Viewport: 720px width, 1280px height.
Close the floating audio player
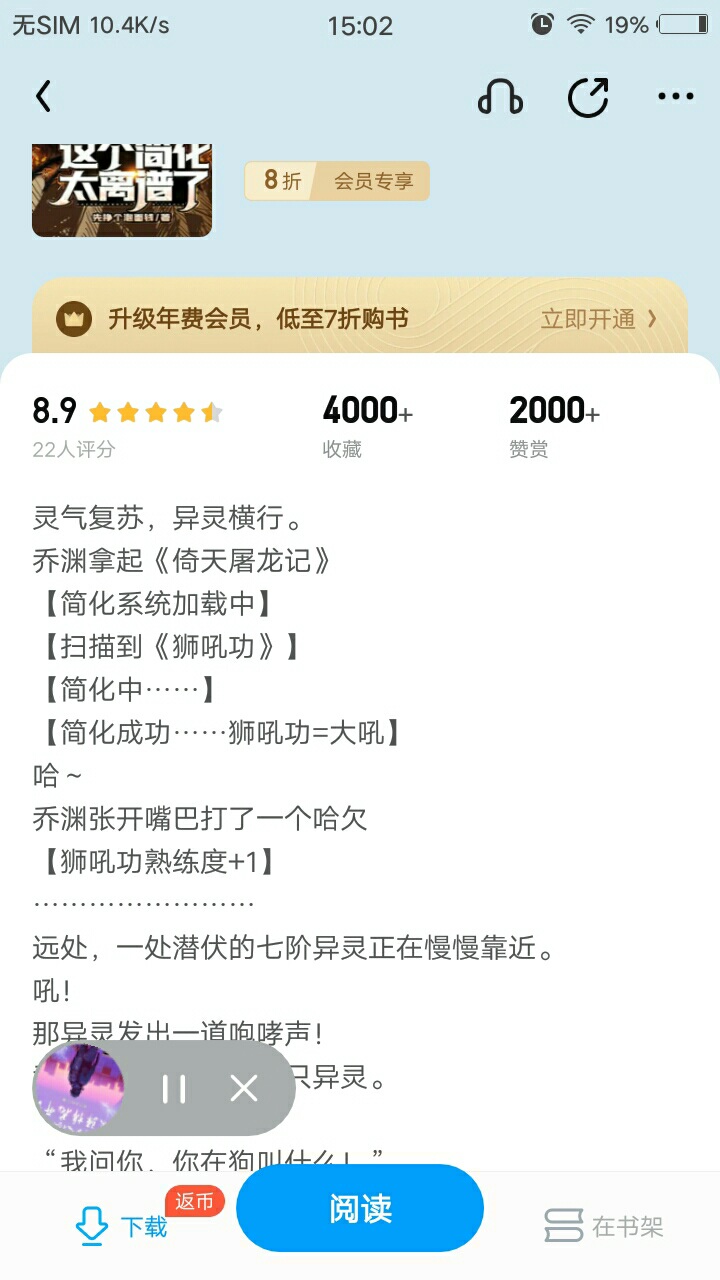click(244, 1088)
